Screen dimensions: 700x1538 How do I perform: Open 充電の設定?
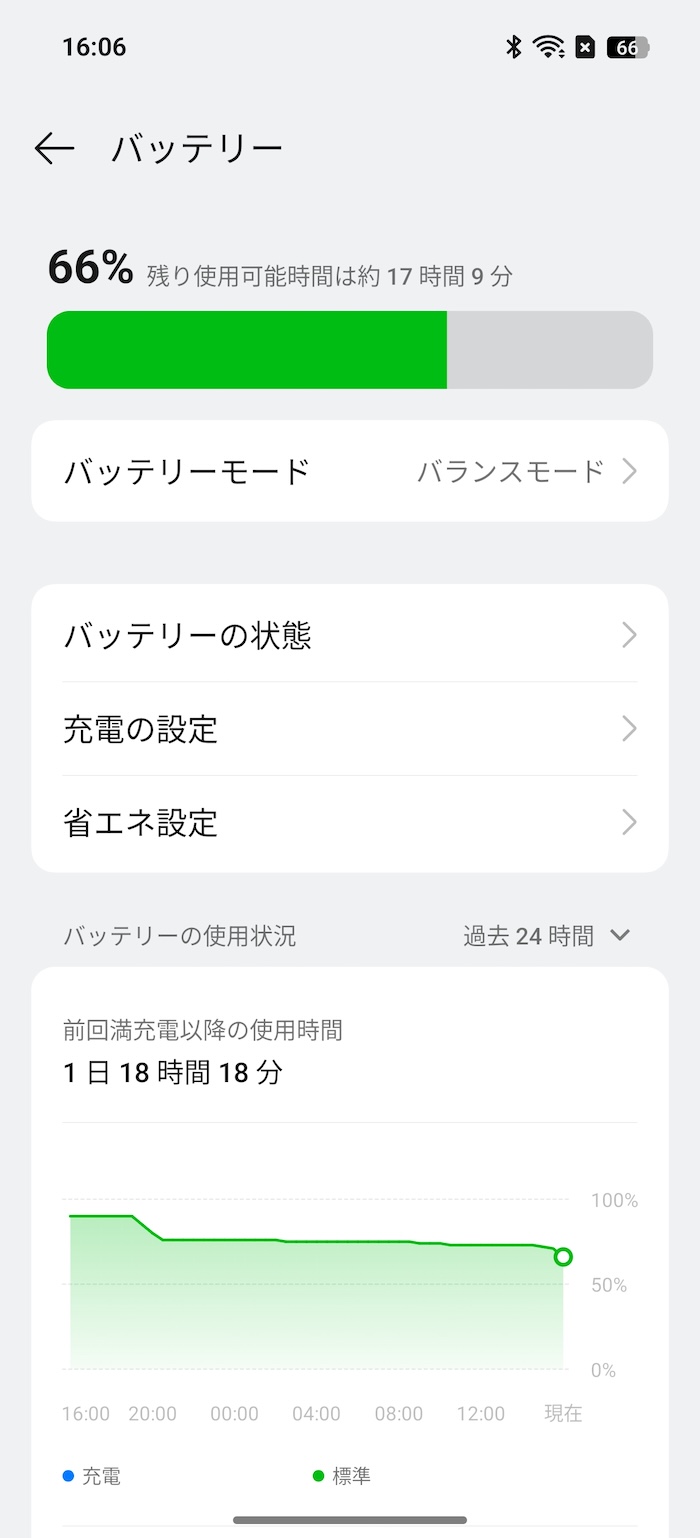pos(350,729)
